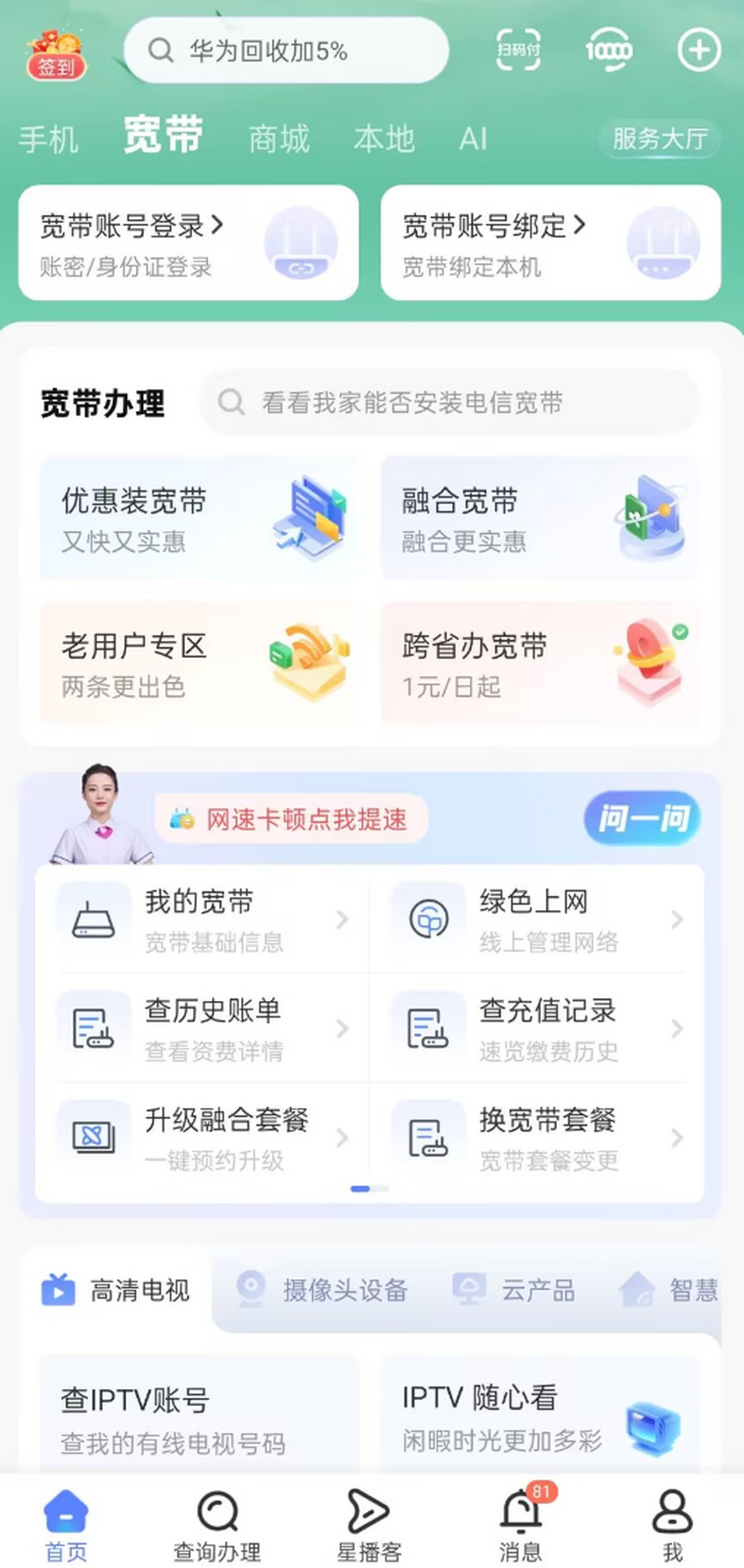Tap the 看看我家能否安装电信宽带 search field
744x1568 pixels.
point(449,403)
